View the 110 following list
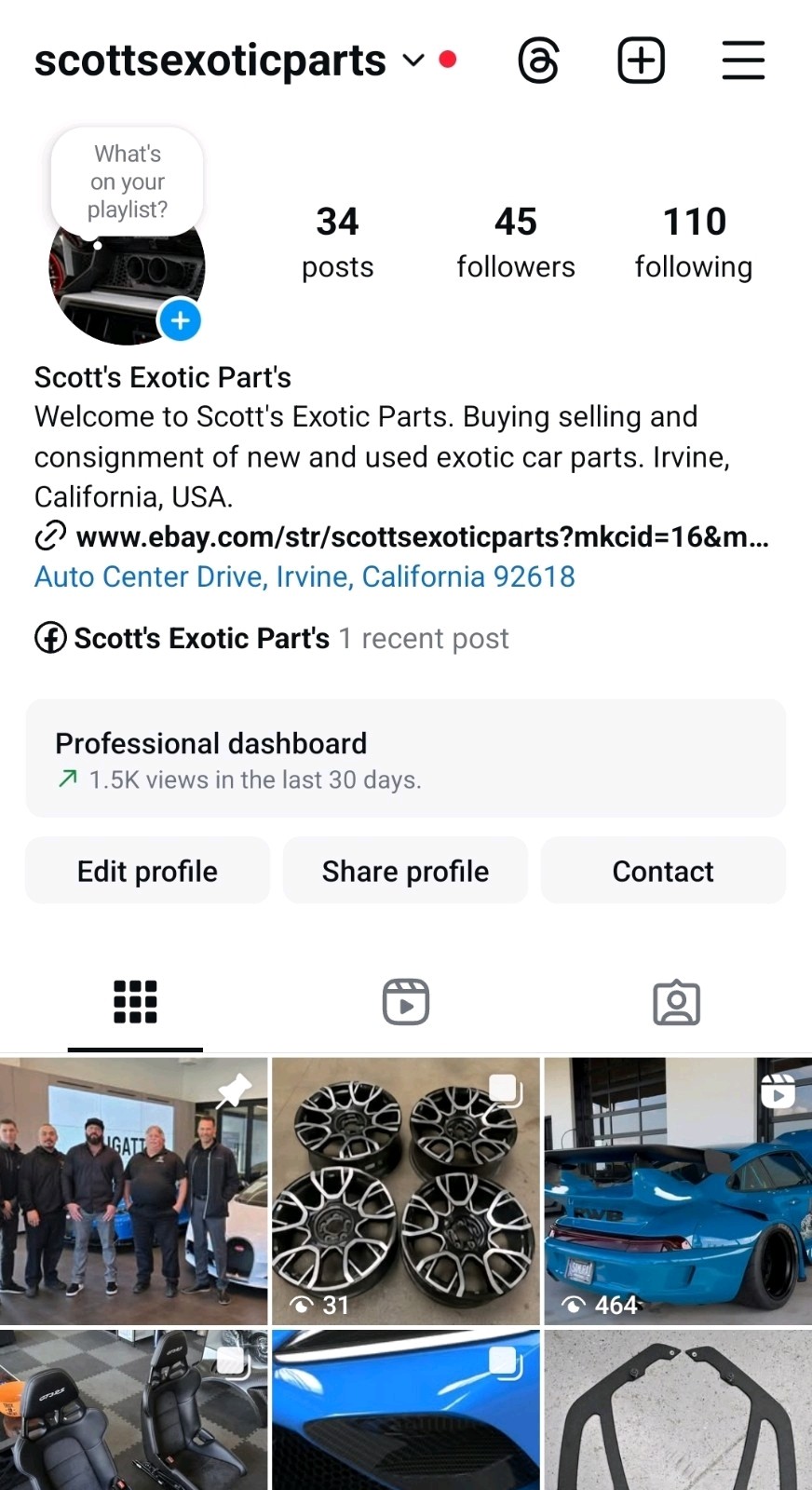Viewport: 812px width, 1490px height. click(x=694, y=242)
